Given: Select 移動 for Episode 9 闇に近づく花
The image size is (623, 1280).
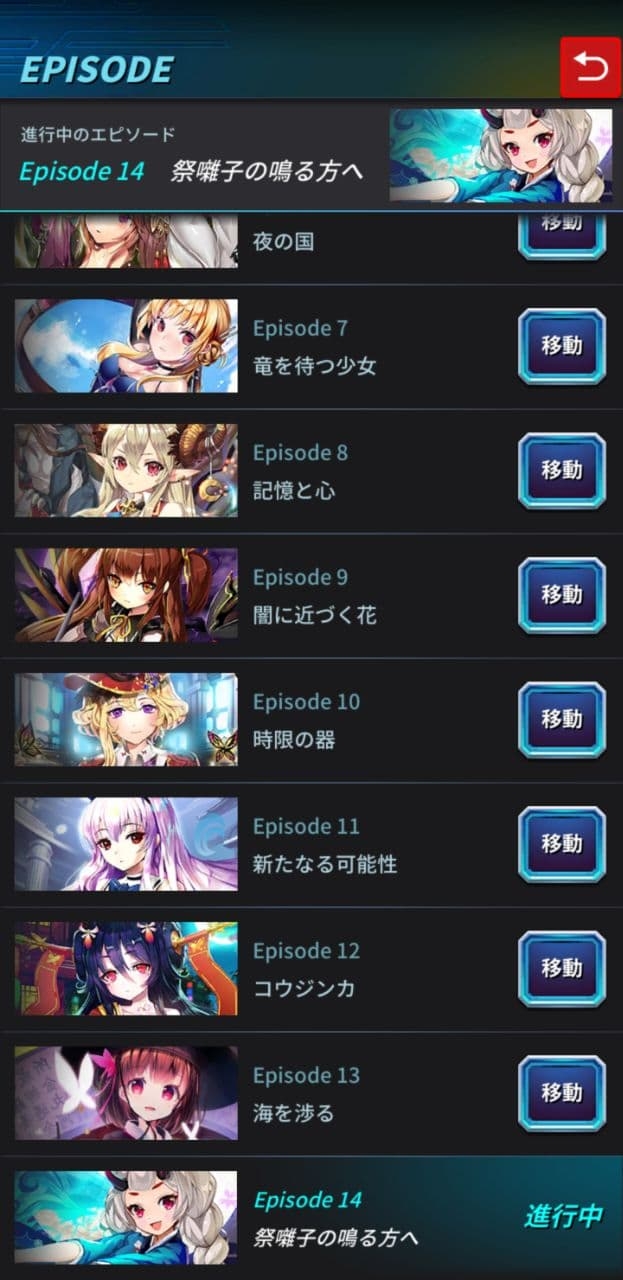Looking at the screenshot, I should (562, 595).
